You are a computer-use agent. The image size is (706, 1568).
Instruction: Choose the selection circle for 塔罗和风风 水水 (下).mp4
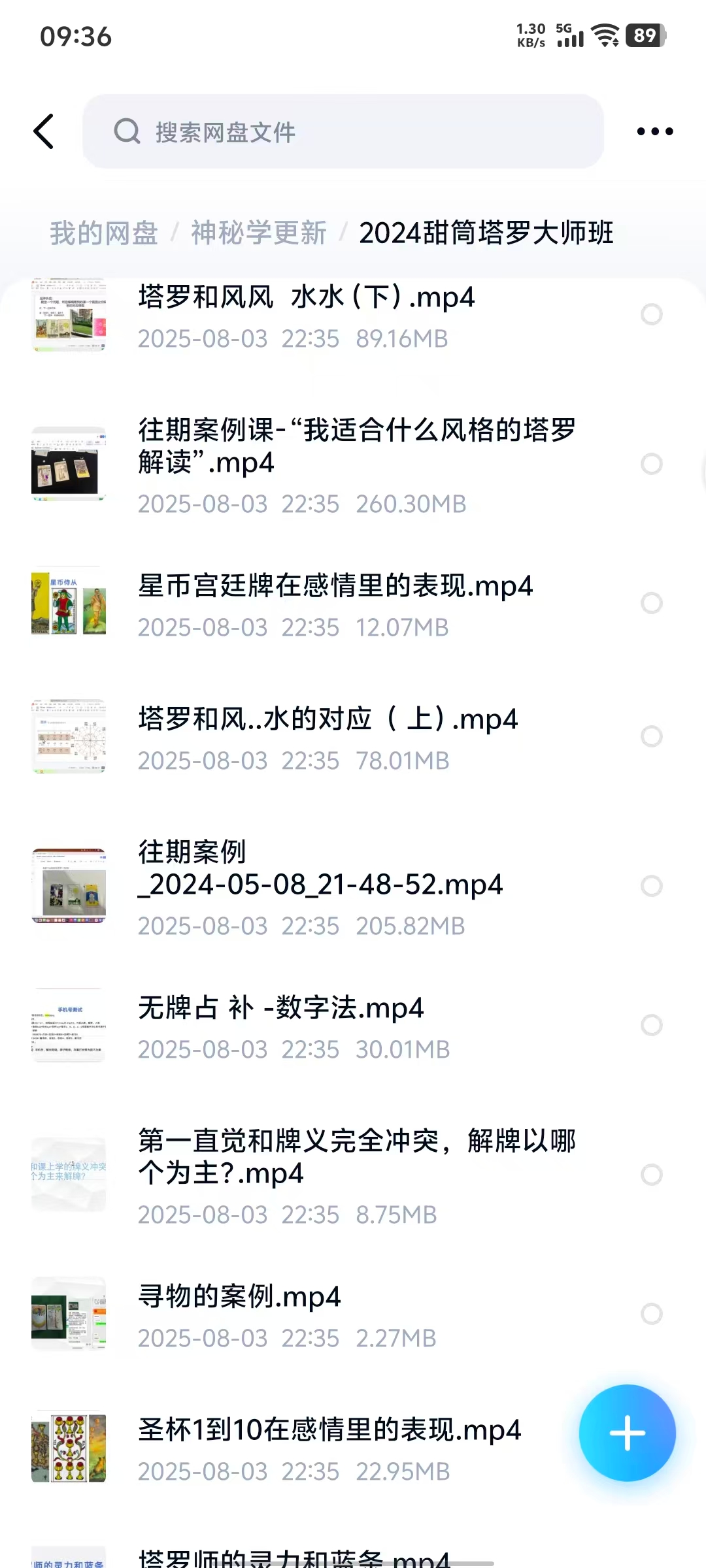tap(651, 314)
